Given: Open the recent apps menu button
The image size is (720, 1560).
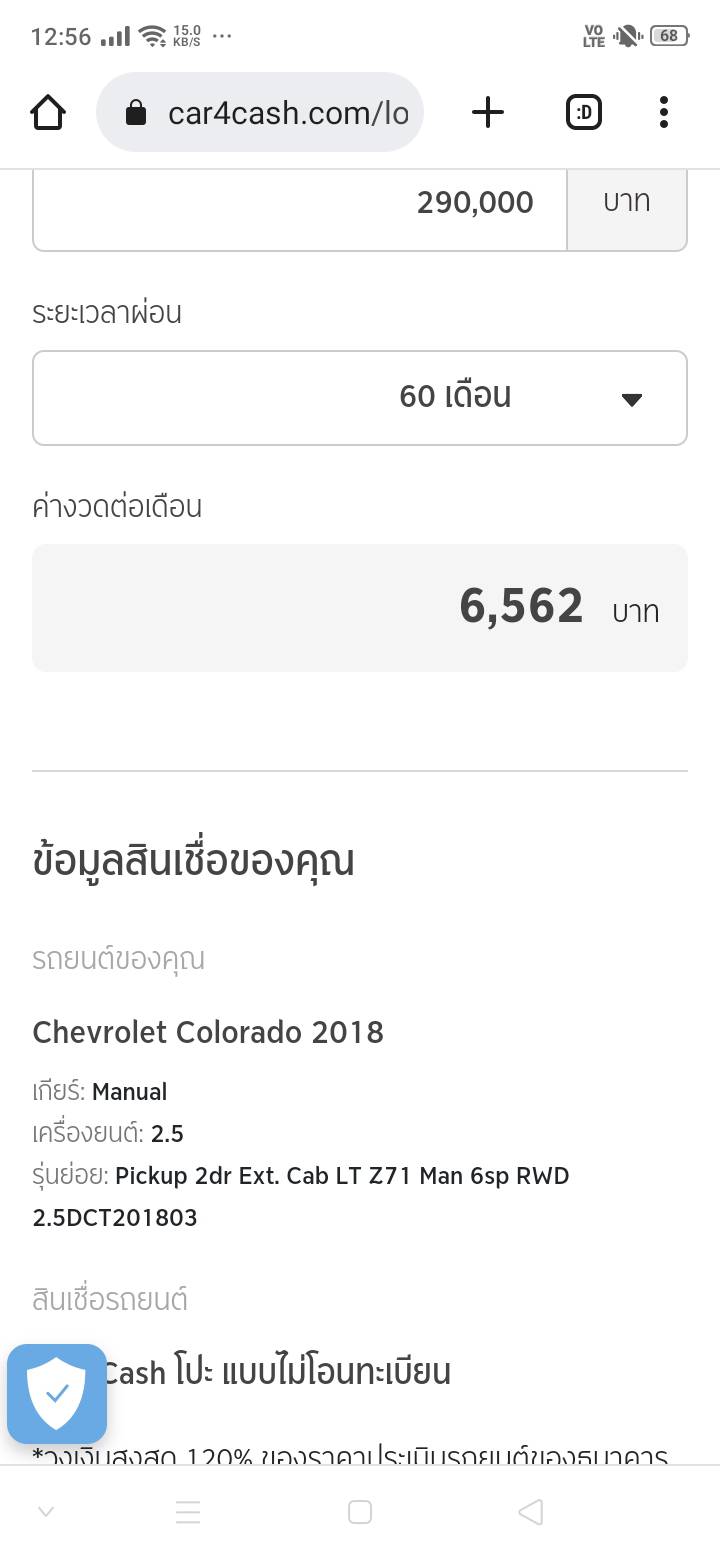Looking at the screenshot, I should [x=188, y=1512].
